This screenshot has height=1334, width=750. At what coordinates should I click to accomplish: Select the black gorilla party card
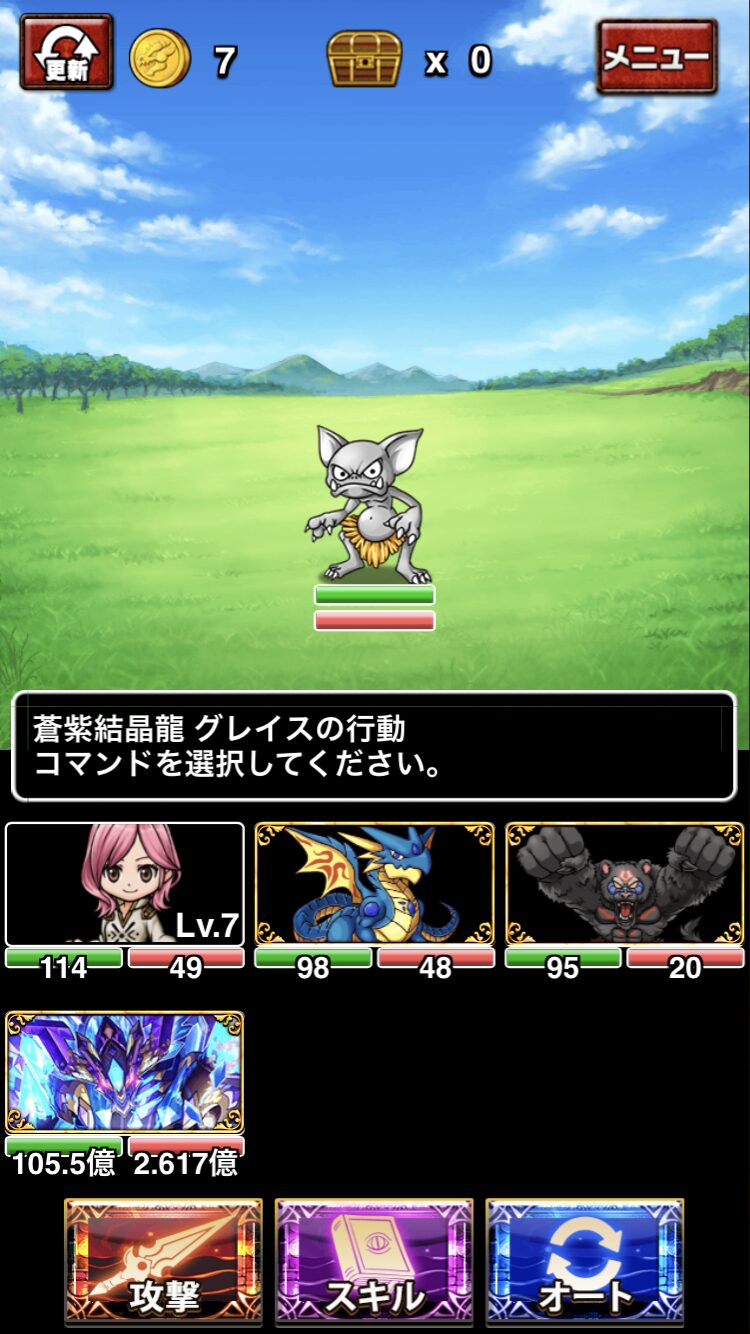pyautogui.click(x=625, y=884)
